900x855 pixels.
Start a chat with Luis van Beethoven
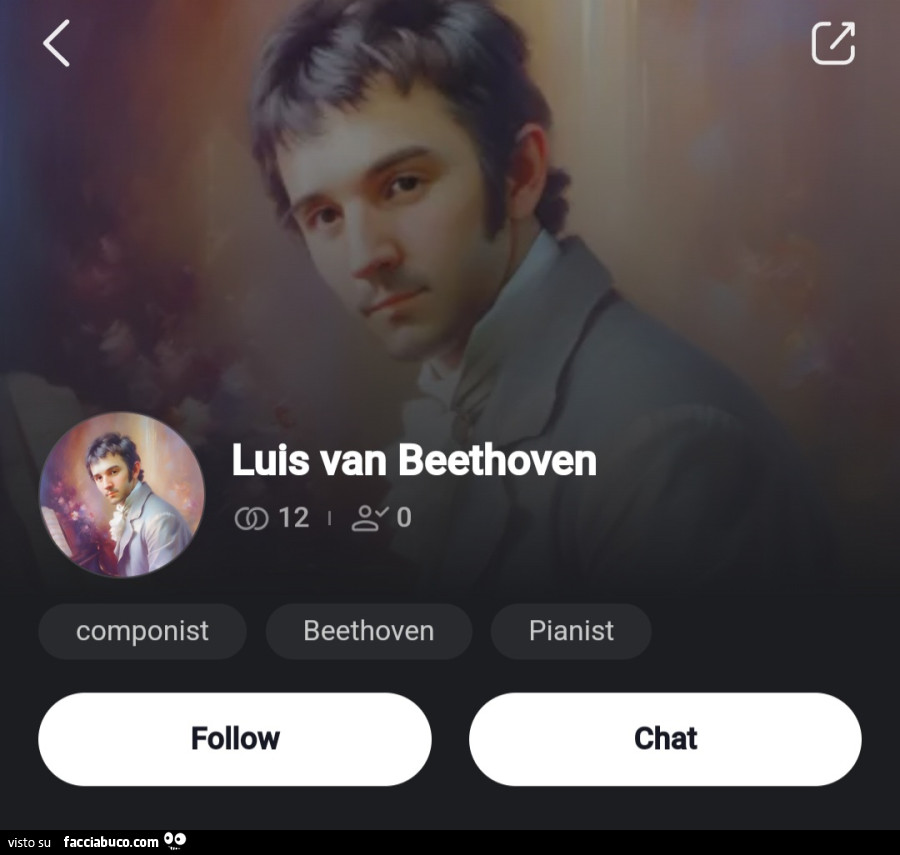pos(665,739)
